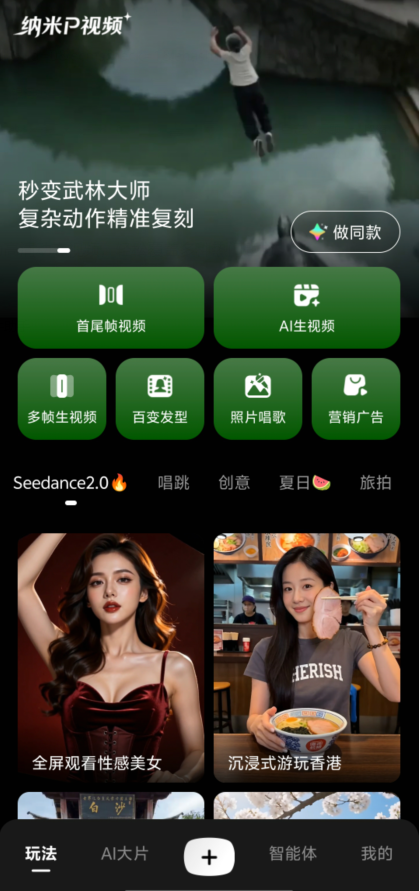Go to the AI大片 bottom tab
Viewport: 420px width, 891px height.
[x=124, y=853]
